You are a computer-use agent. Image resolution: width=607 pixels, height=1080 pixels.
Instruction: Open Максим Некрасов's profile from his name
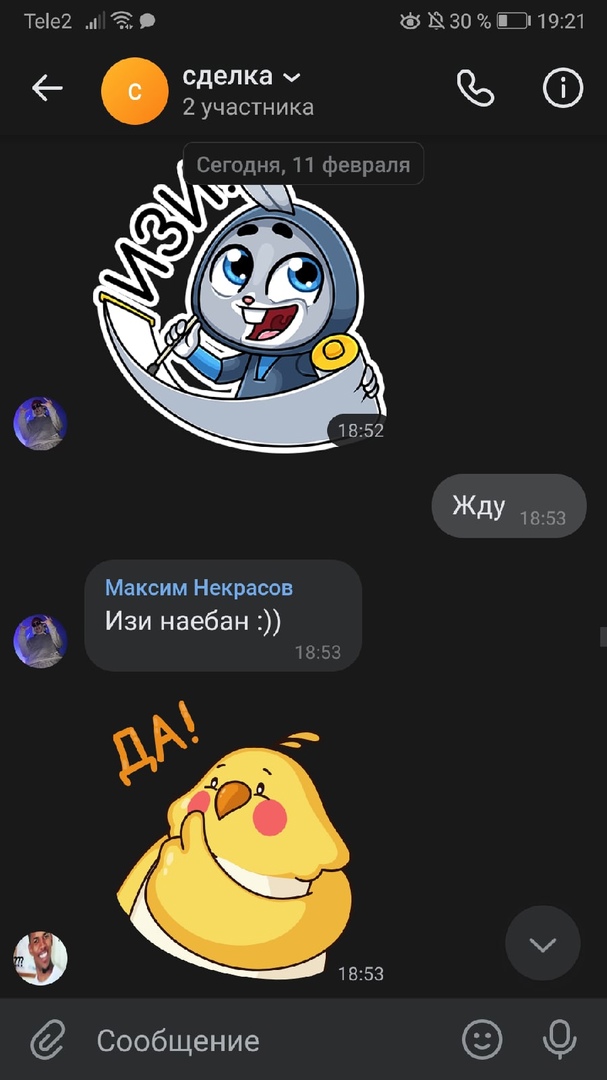point(199,588)
